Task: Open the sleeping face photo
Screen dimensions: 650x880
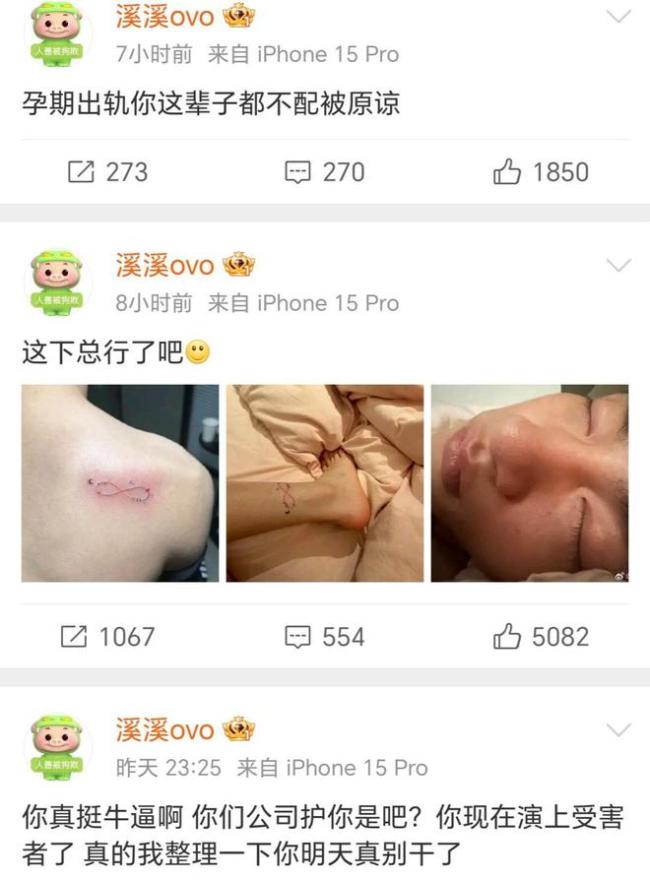Action: click(x=529, y=483)
